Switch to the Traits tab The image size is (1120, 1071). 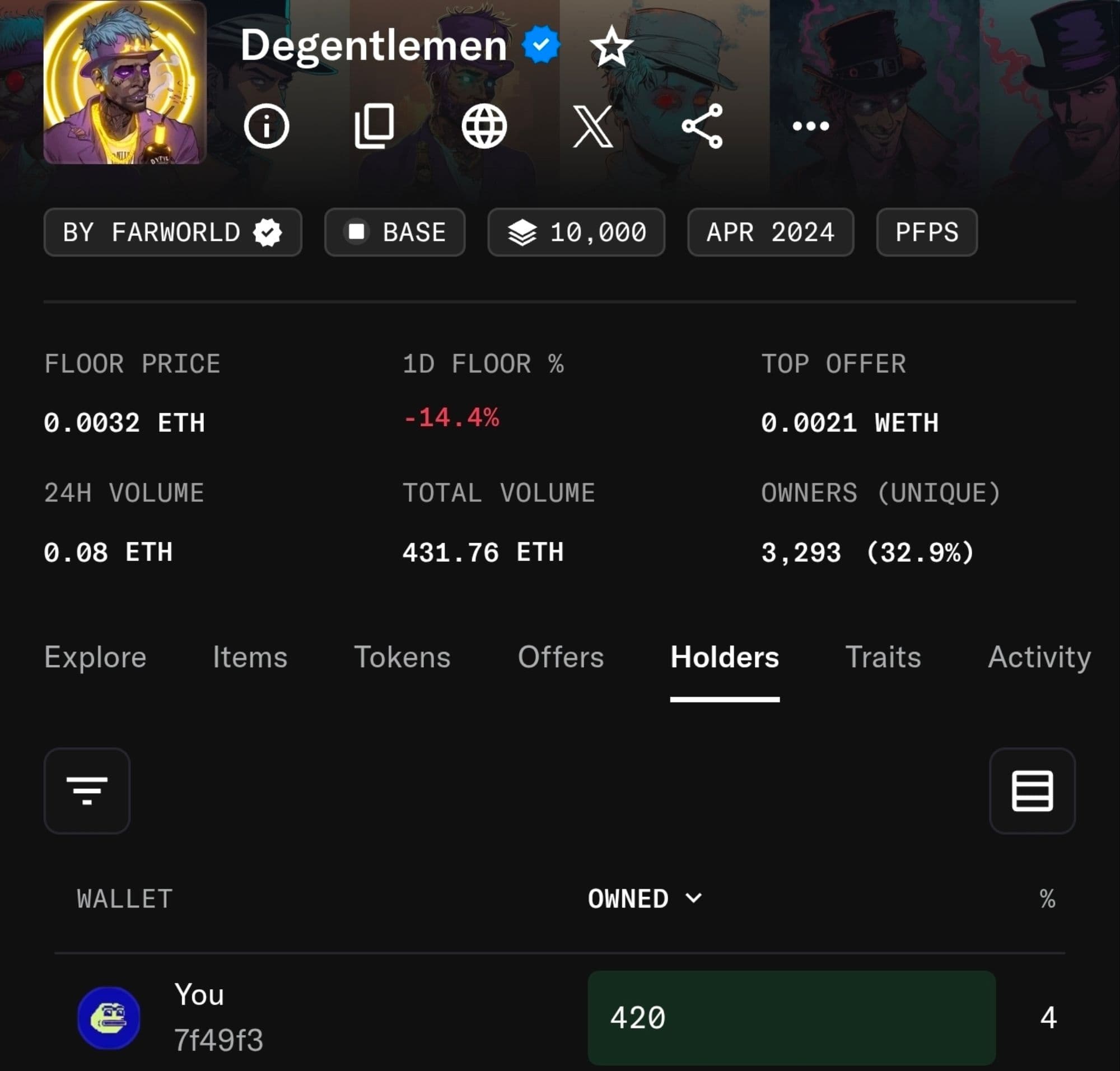[883, 657]
